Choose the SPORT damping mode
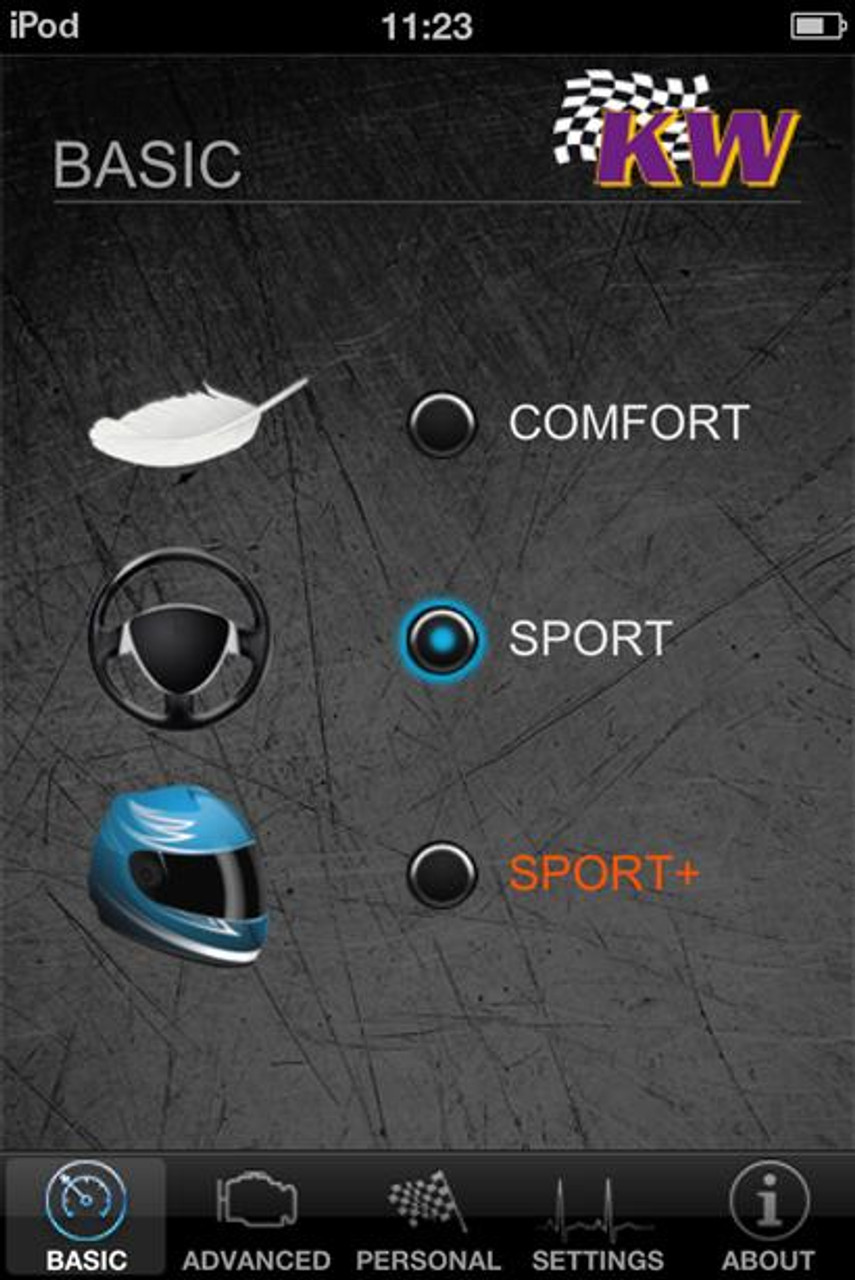 [x=442, y=640]
